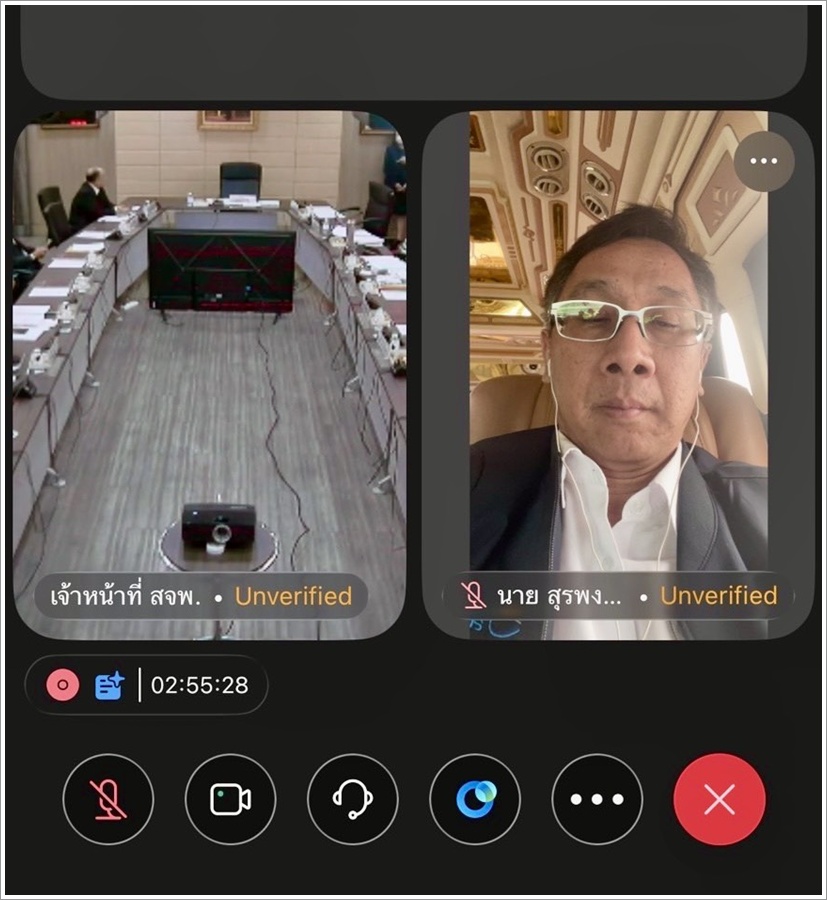Open the AI assistant button

click(475, 799)
